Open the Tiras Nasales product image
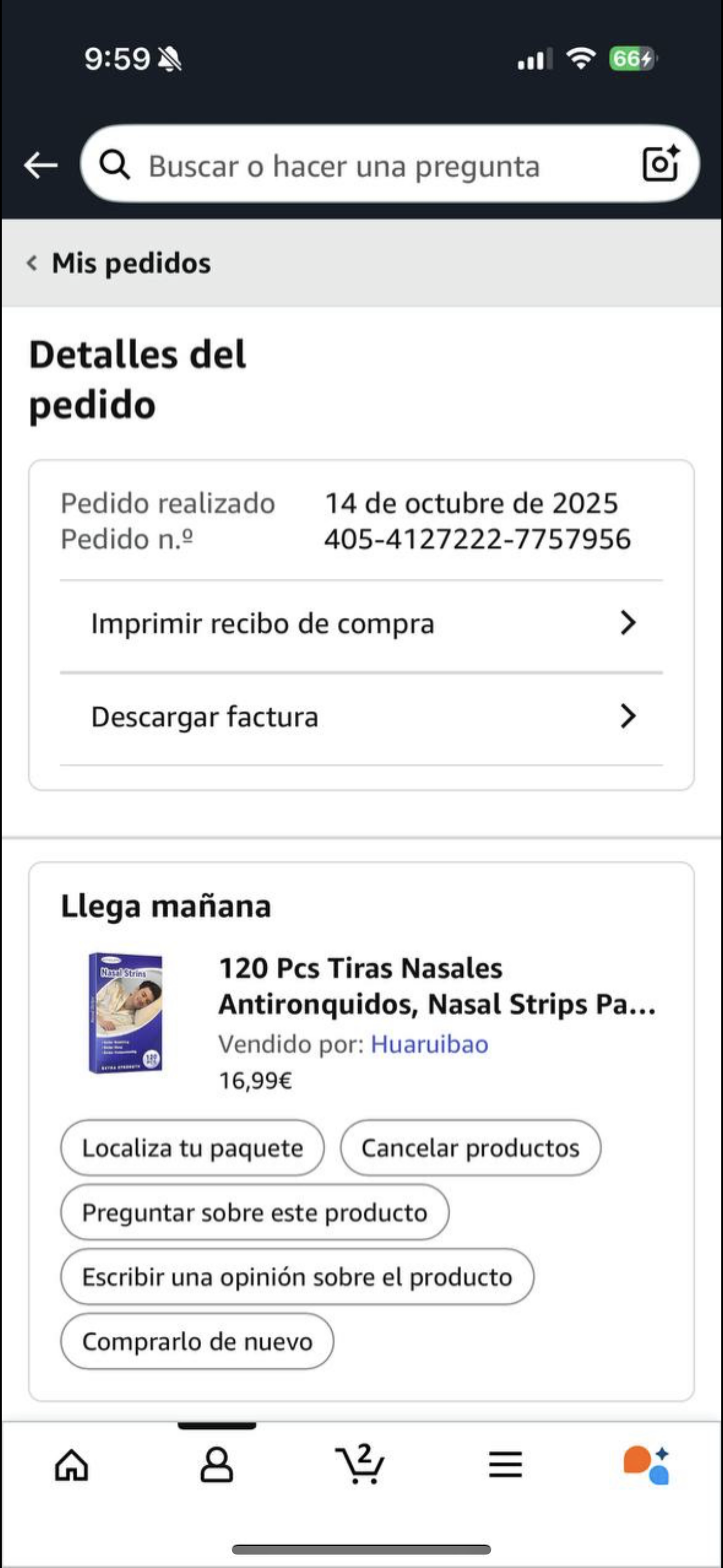The image size is (723, 1568). click(126, 1013)
